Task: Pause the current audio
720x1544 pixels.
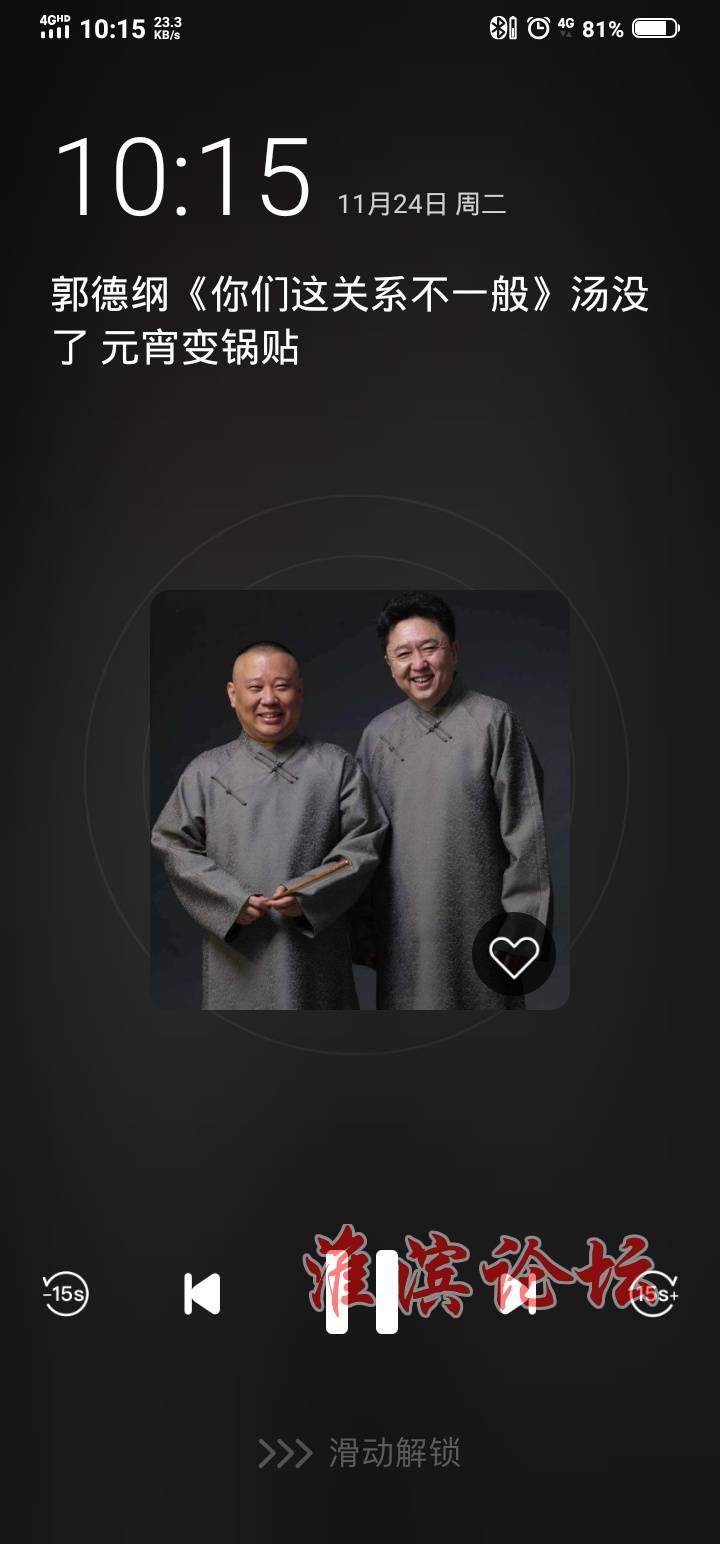Action: pos(361,1292)
